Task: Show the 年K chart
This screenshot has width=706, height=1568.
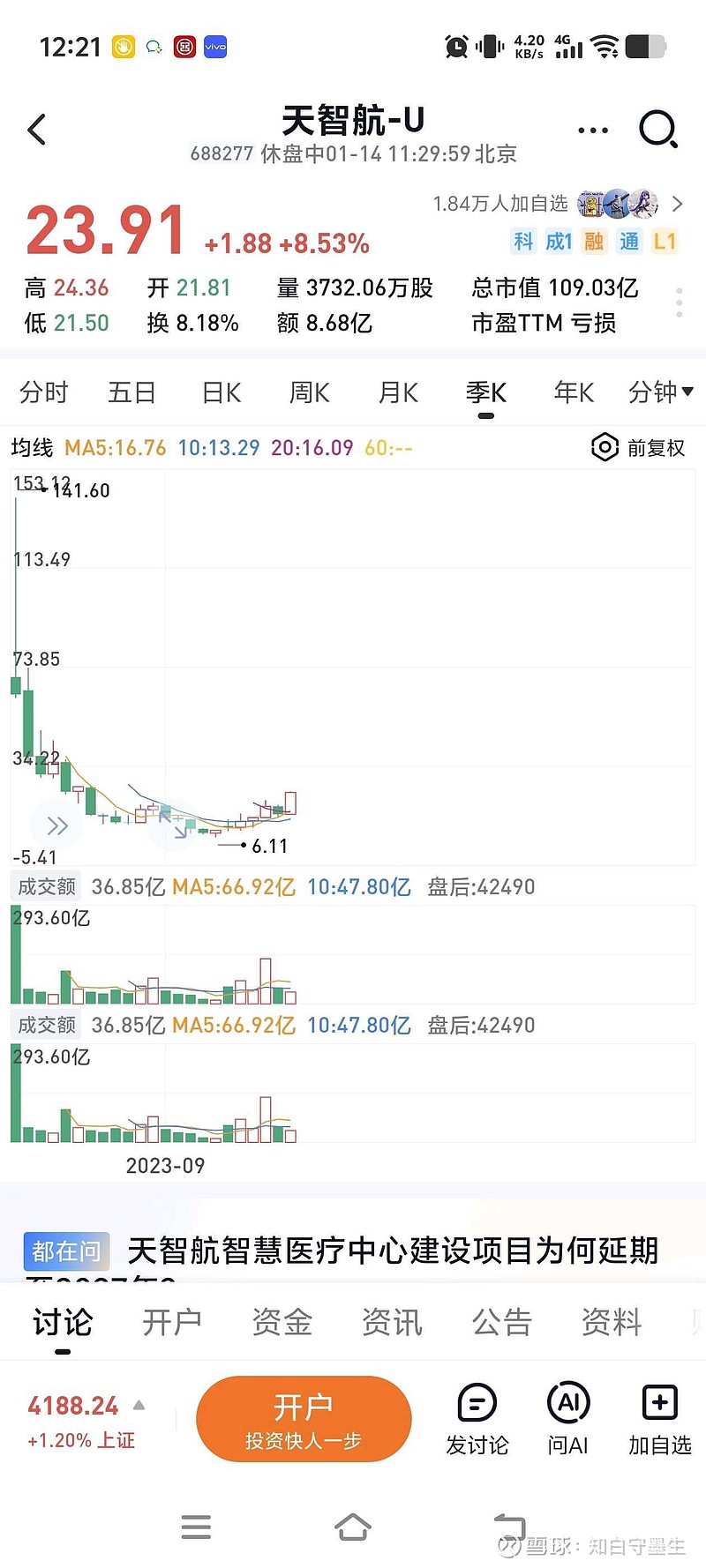Action: pyautogui.click(x=574, y=392)
